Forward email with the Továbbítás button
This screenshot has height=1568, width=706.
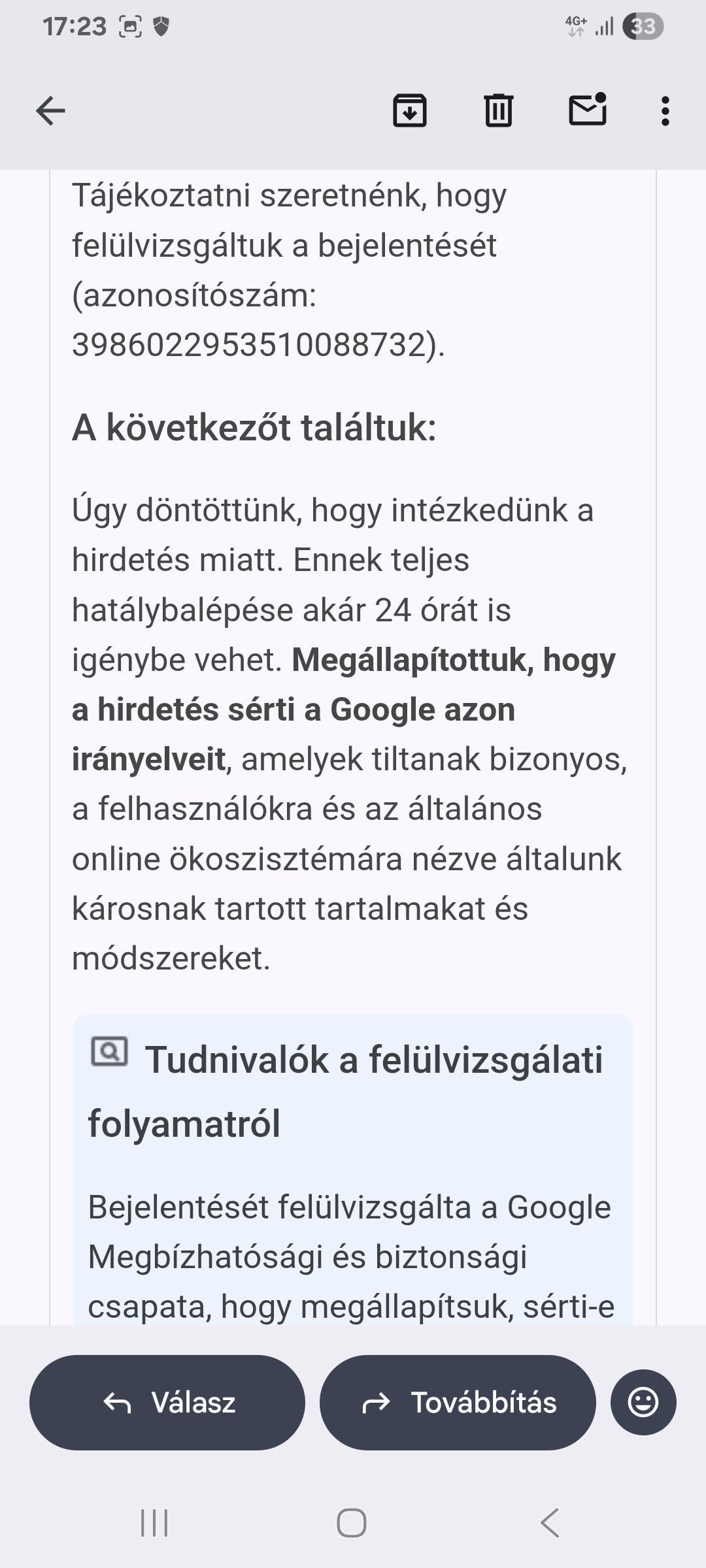(458, 1403)
